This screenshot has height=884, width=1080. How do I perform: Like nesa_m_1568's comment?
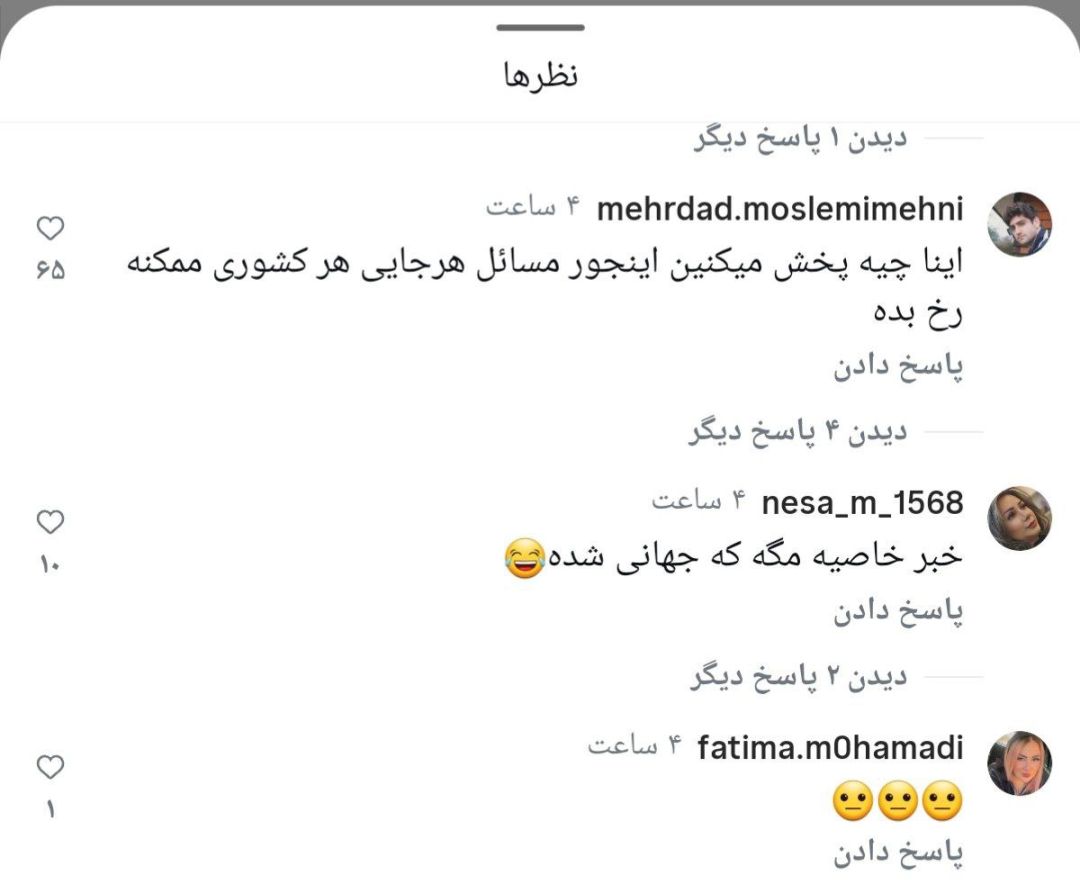click(50, 522)
